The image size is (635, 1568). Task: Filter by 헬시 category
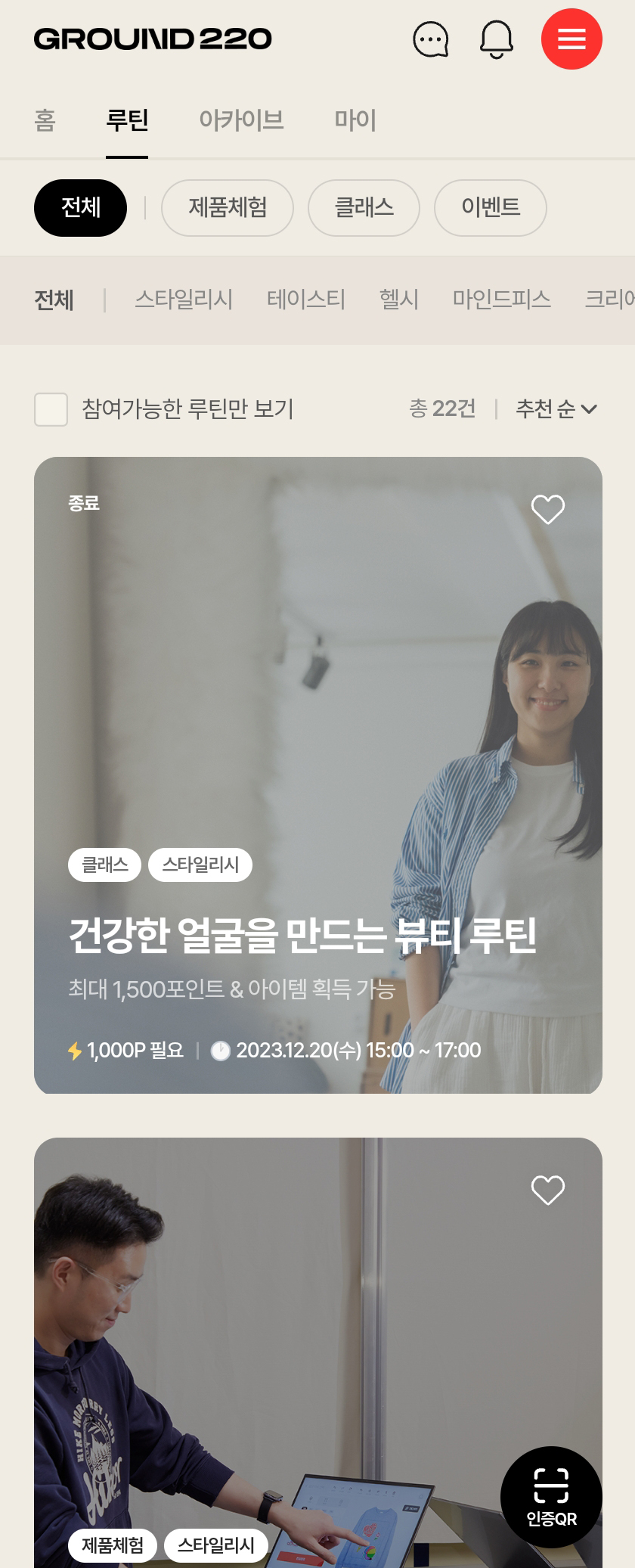[x=399, y=300]
